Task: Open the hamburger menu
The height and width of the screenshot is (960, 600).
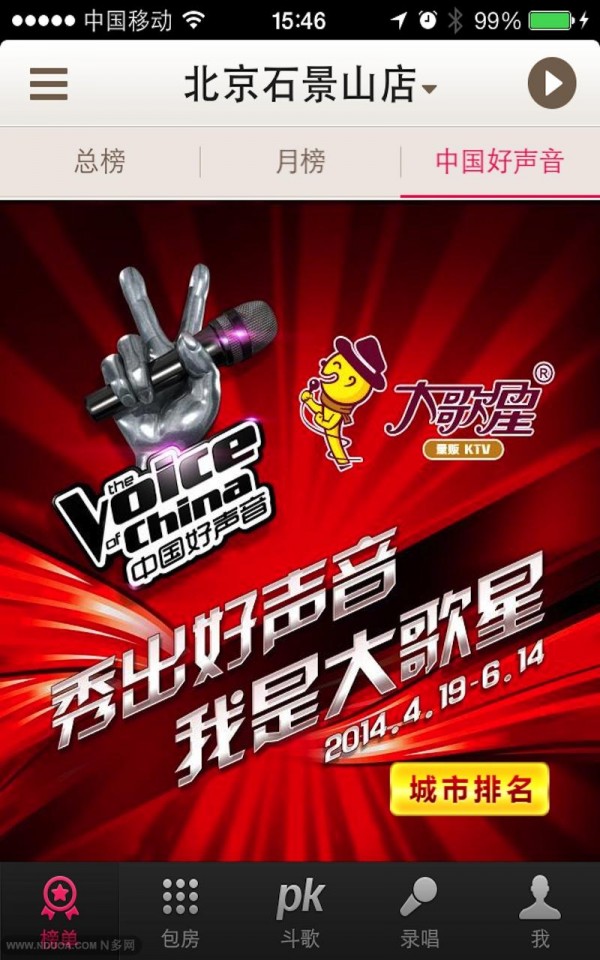Action: 48,84
